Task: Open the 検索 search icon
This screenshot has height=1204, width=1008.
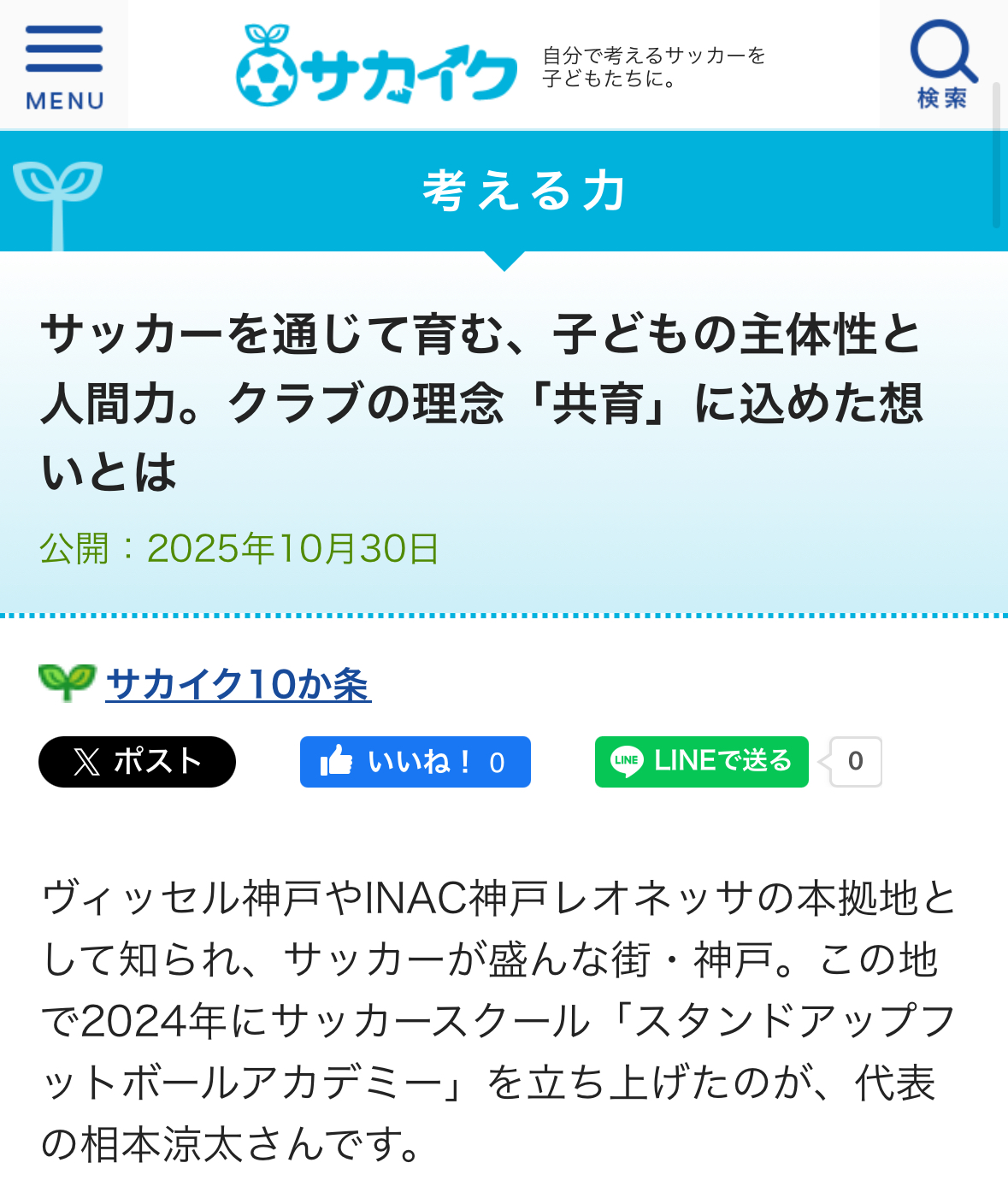Action: (x=942, y=65)
